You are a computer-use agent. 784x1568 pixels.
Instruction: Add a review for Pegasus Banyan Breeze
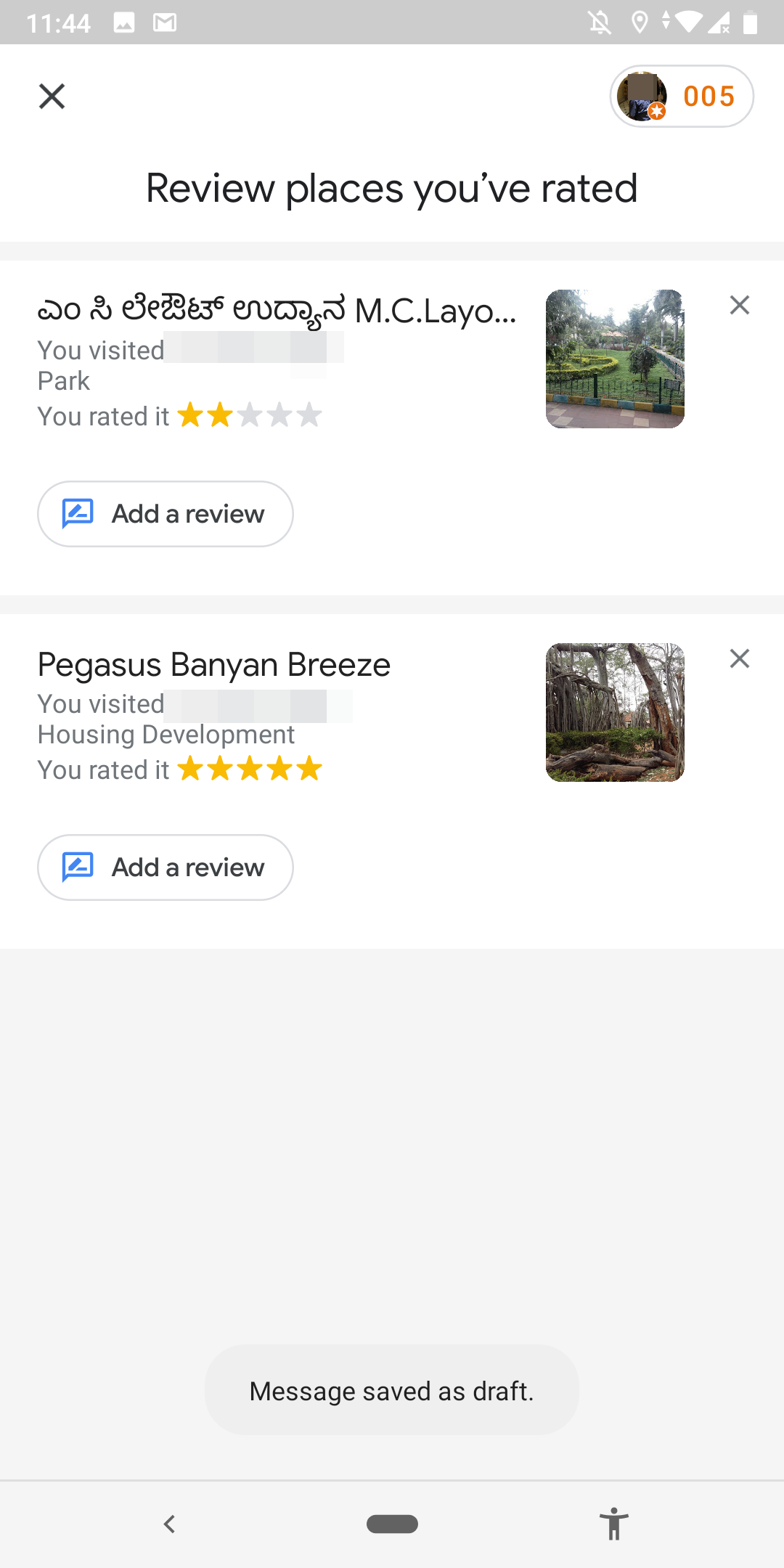click(165, 867)
